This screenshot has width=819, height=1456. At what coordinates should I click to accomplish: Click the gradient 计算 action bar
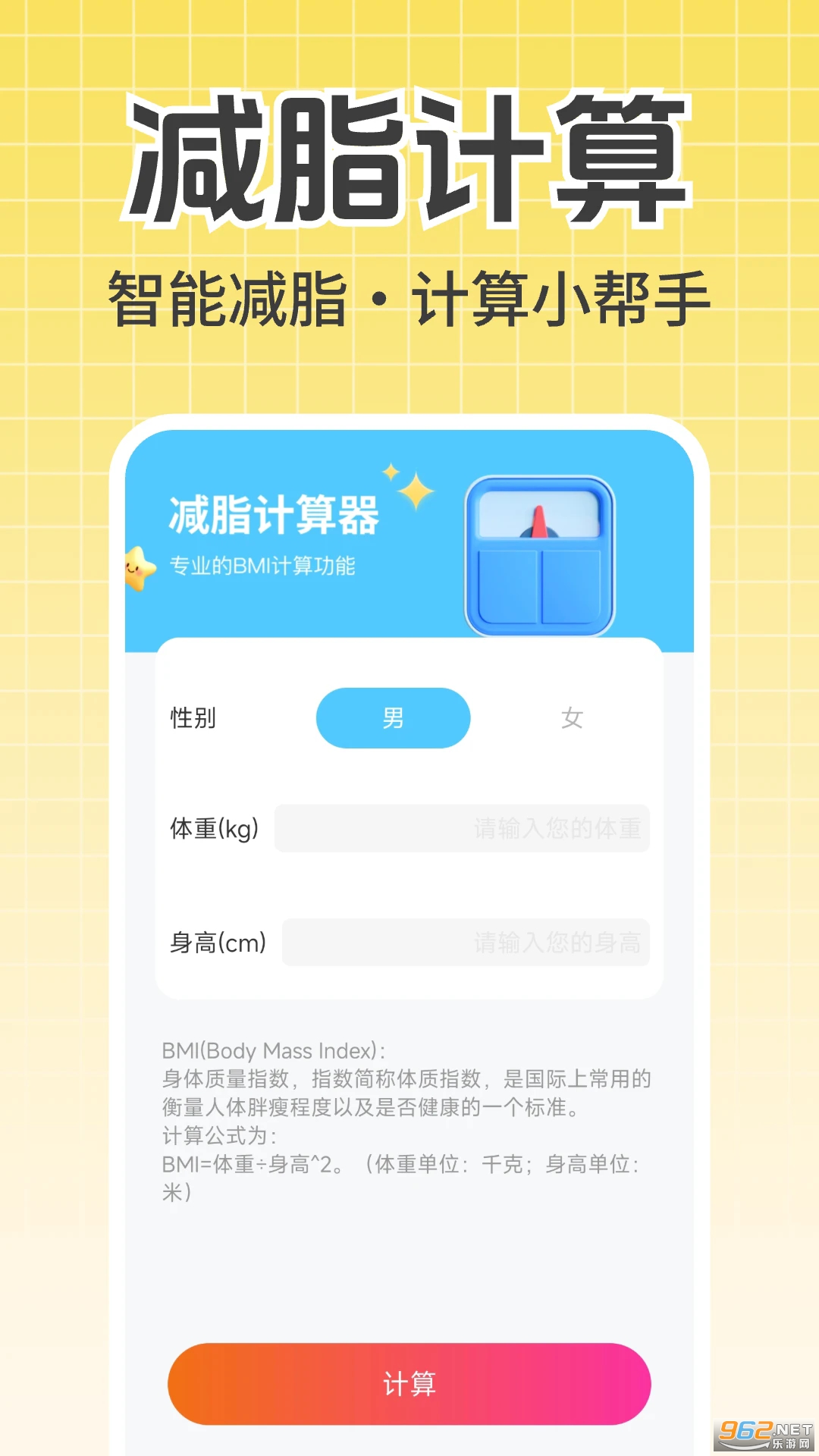[x=409, y=1382]
